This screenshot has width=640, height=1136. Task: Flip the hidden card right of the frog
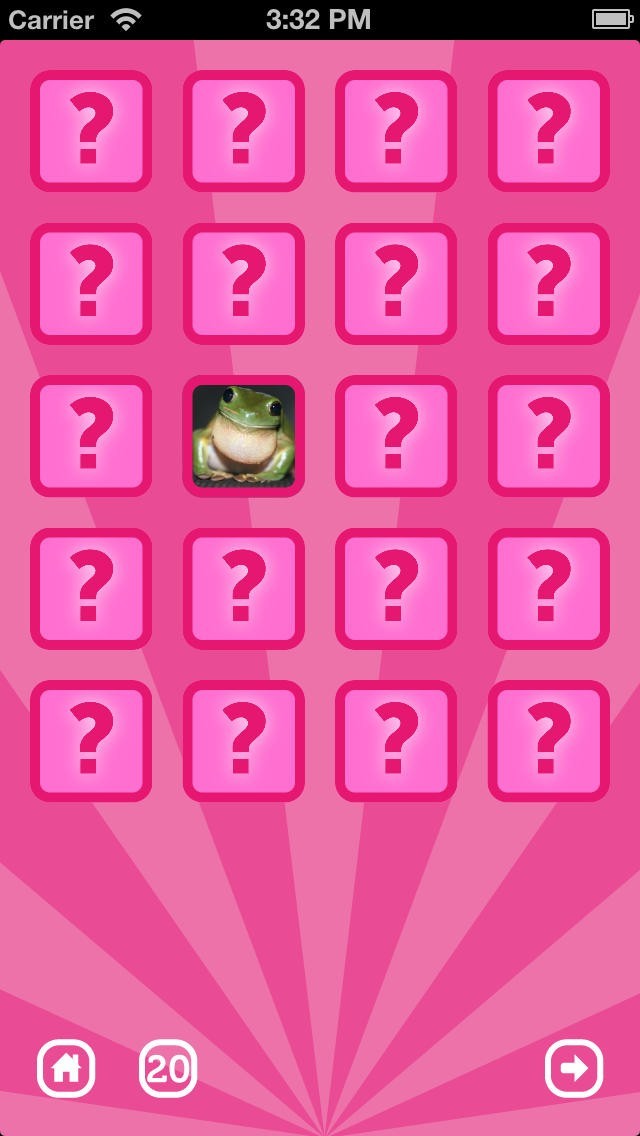396,436
